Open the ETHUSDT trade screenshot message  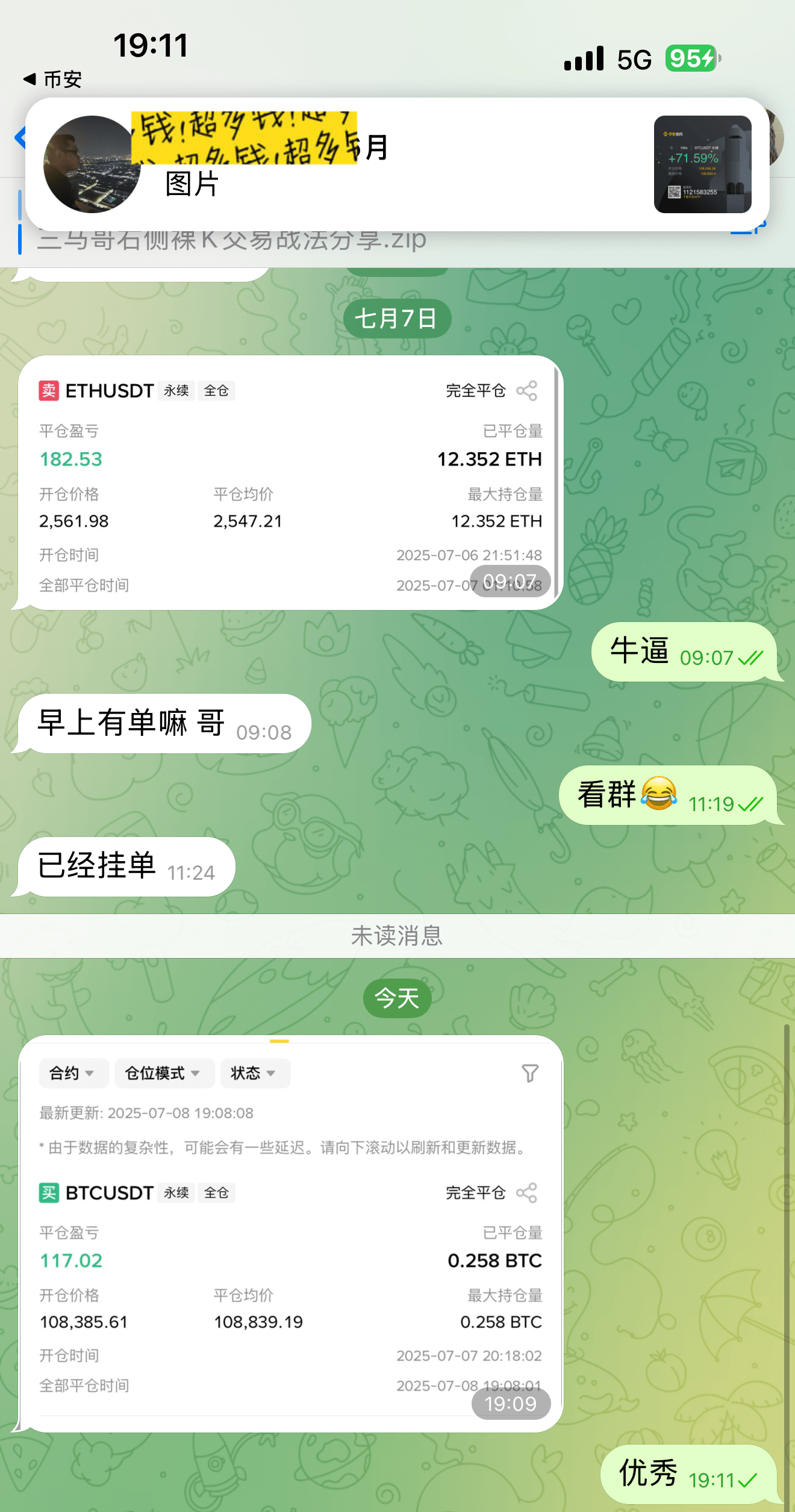click(x=290, y=482)
